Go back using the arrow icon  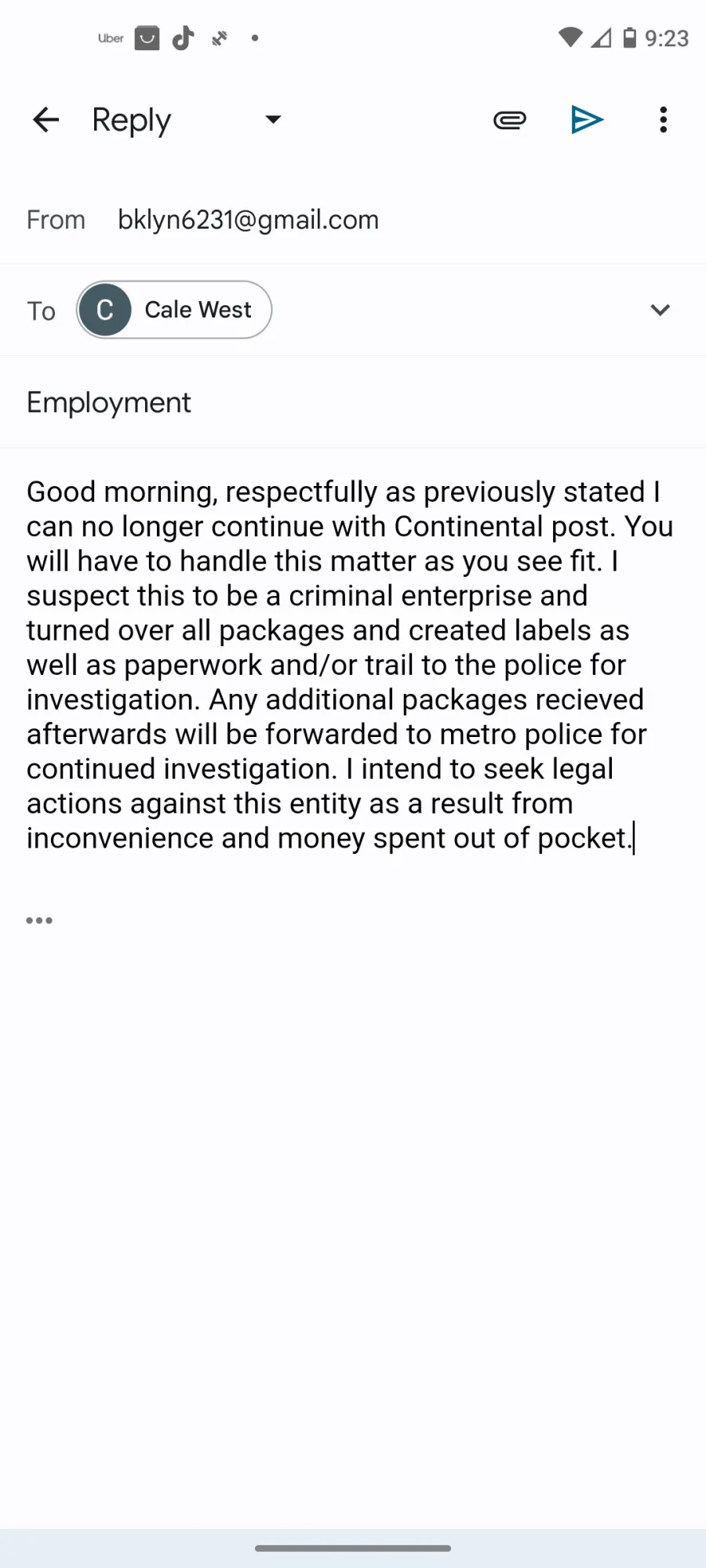(46, 120)
